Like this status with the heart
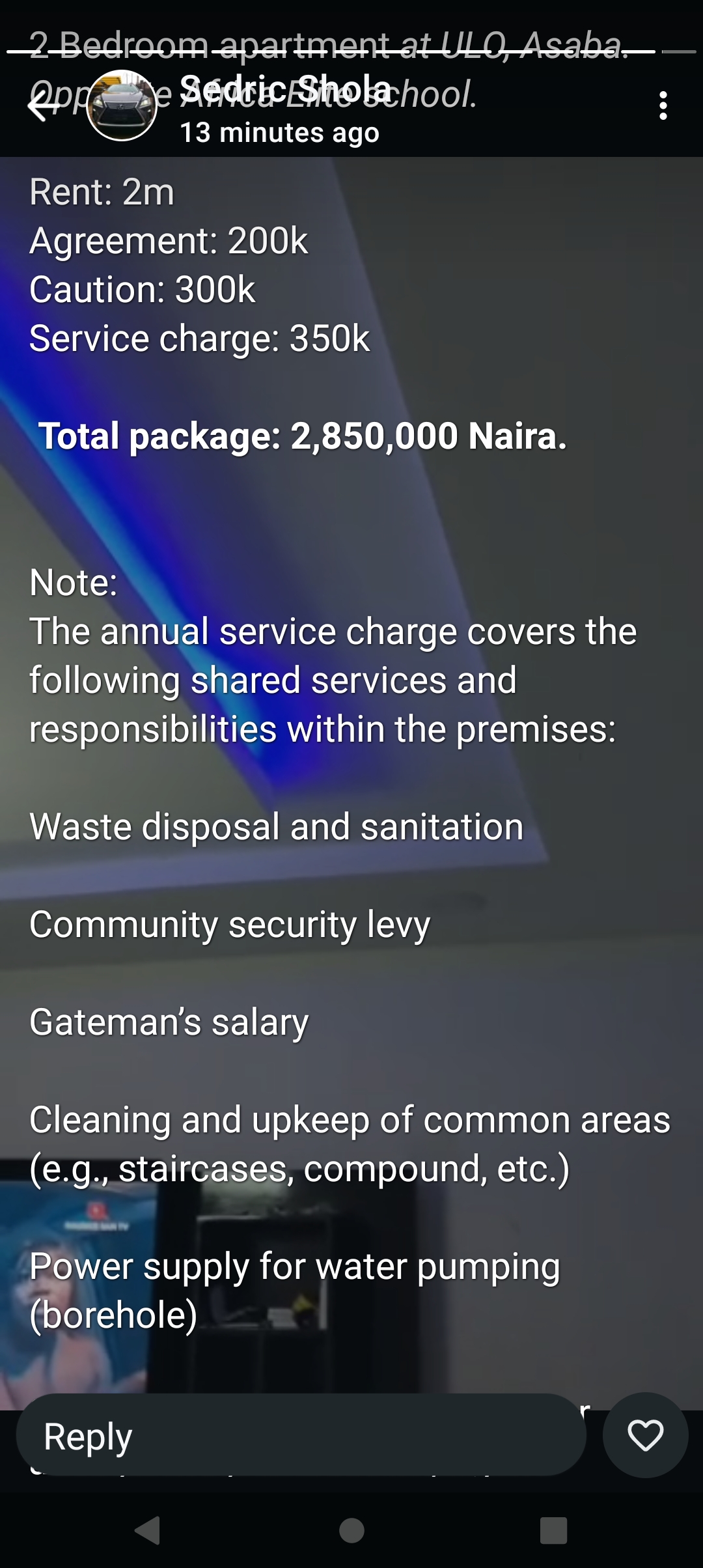This screenshot has height=1568, width=703. [x=645, y=1435]
